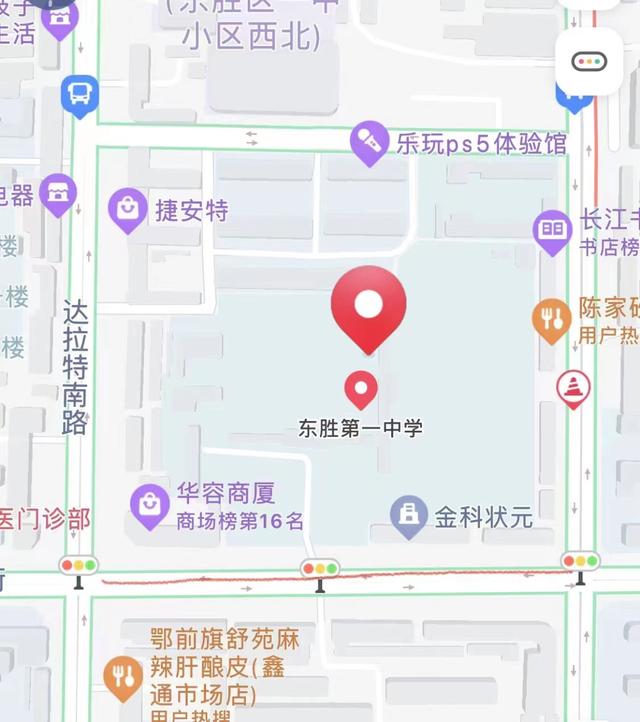
Task: Open the 鄂前旗舒苑麻辣肝酿皮 restaurant marker
Action: 123,677
